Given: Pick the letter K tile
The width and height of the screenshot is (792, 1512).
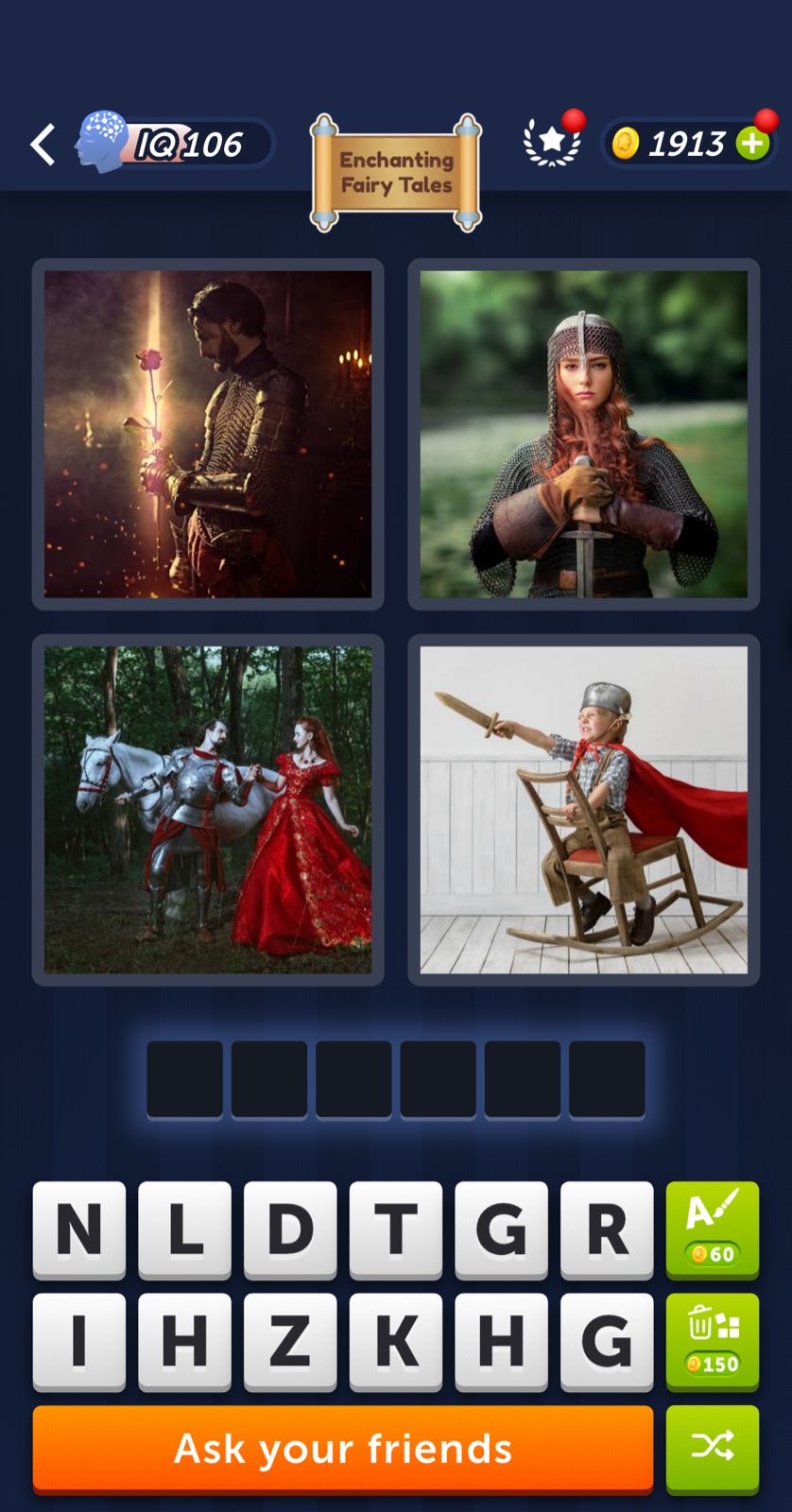Looking at the screenshot, I should tap(396, 1340).
